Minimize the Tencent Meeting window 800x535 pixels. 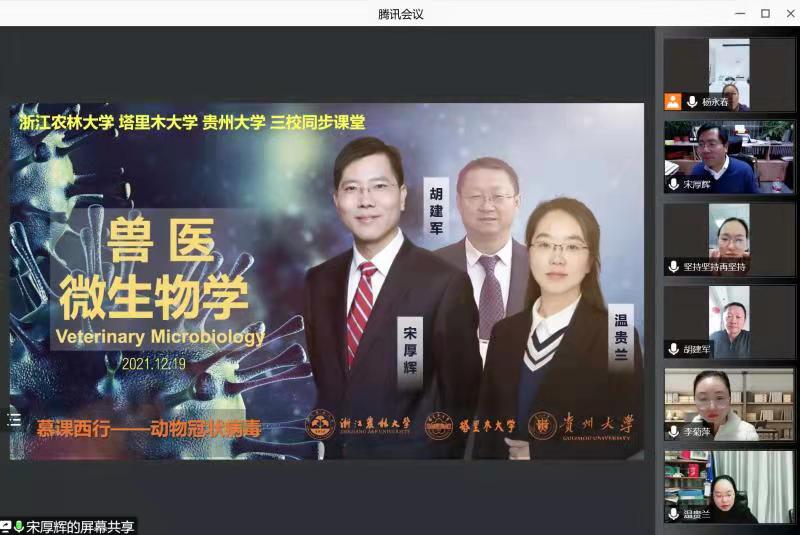(740, 13)
